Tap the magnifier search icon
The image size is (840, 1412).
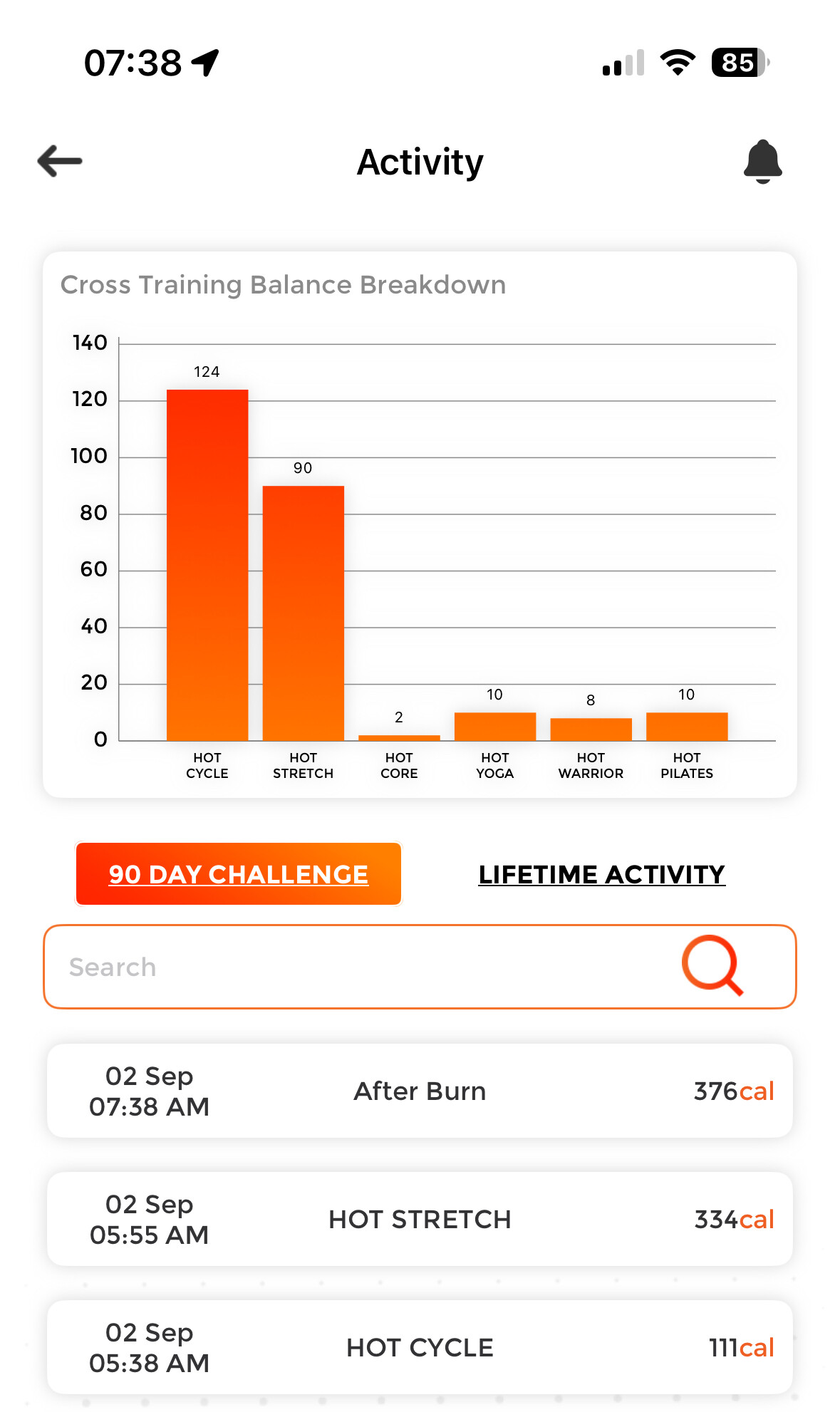pos(712,965)
